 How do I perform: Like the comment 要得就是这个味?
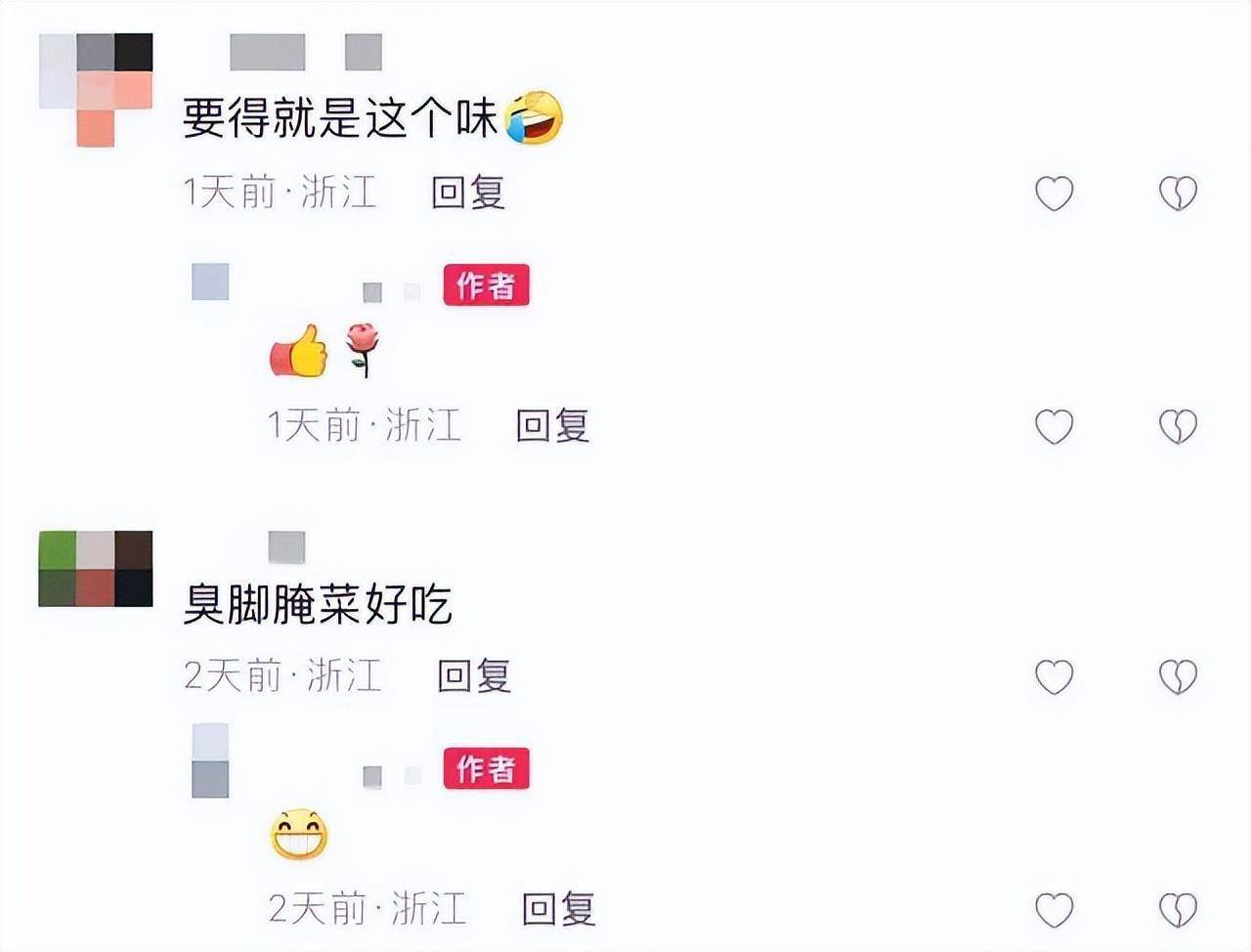(1054, 194)
